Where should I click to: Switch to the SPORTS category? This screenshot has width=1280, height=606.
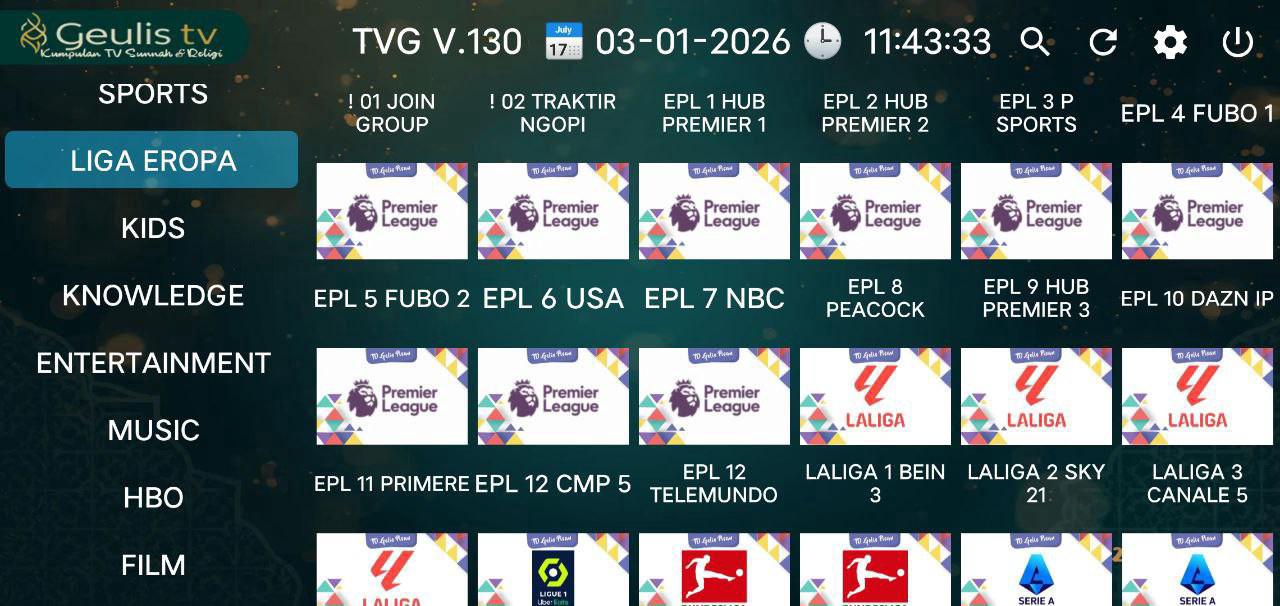[153, 94]
